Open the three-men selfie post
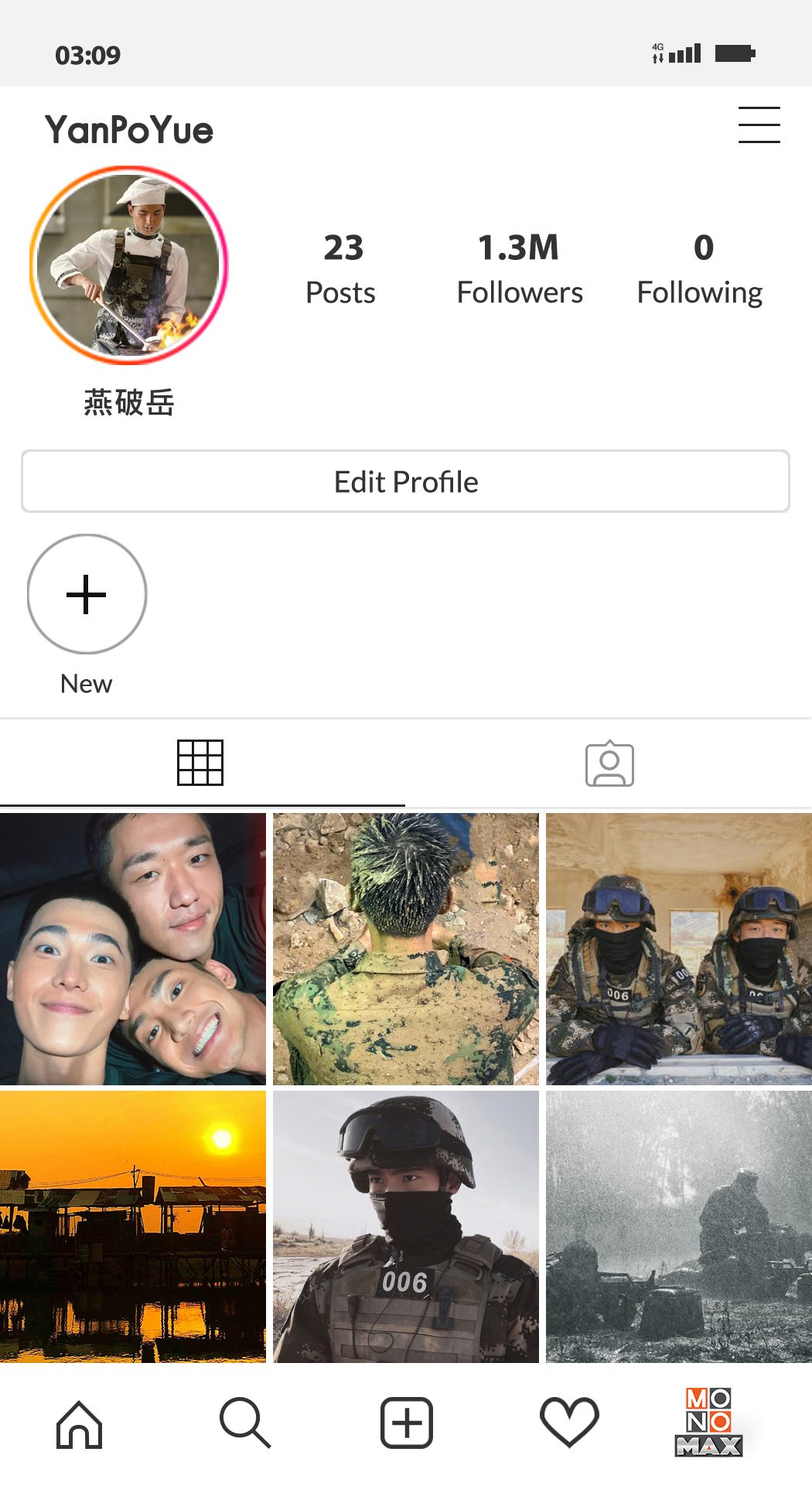The height and width of the screenshot is (1486, 812). pyautogui.click(x=133, y=948)
